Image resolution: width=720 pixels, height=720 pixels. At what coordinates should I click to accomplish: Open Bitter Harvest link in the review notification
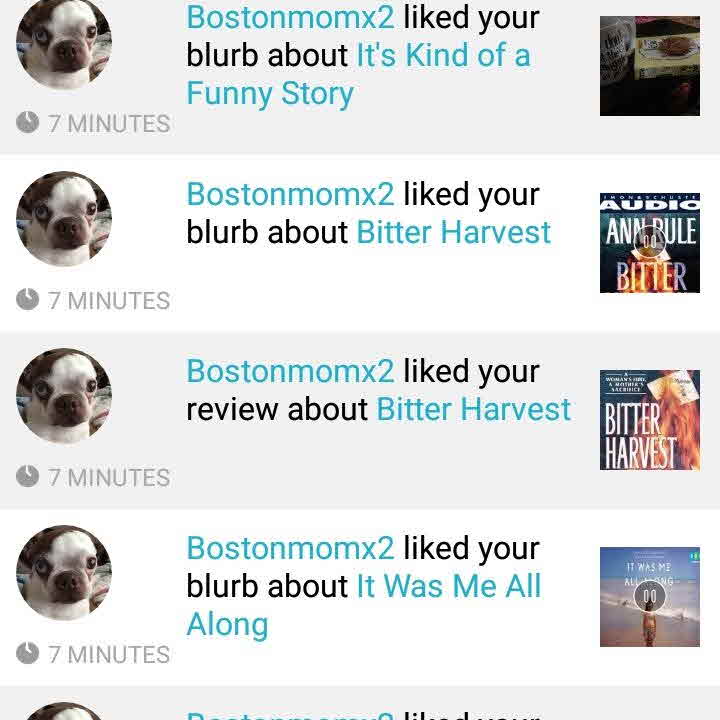(473, 409)
